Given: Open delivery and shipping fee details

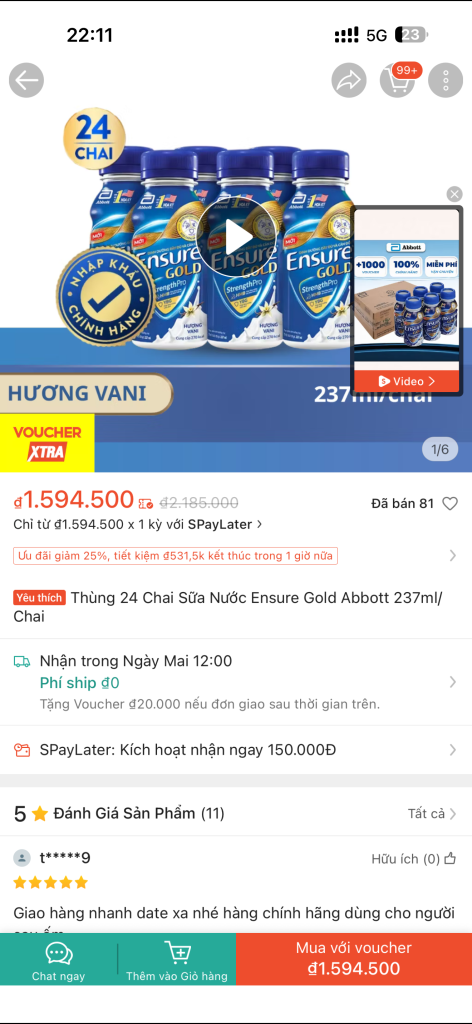Looking at the screenshot, I should point(236,682).
